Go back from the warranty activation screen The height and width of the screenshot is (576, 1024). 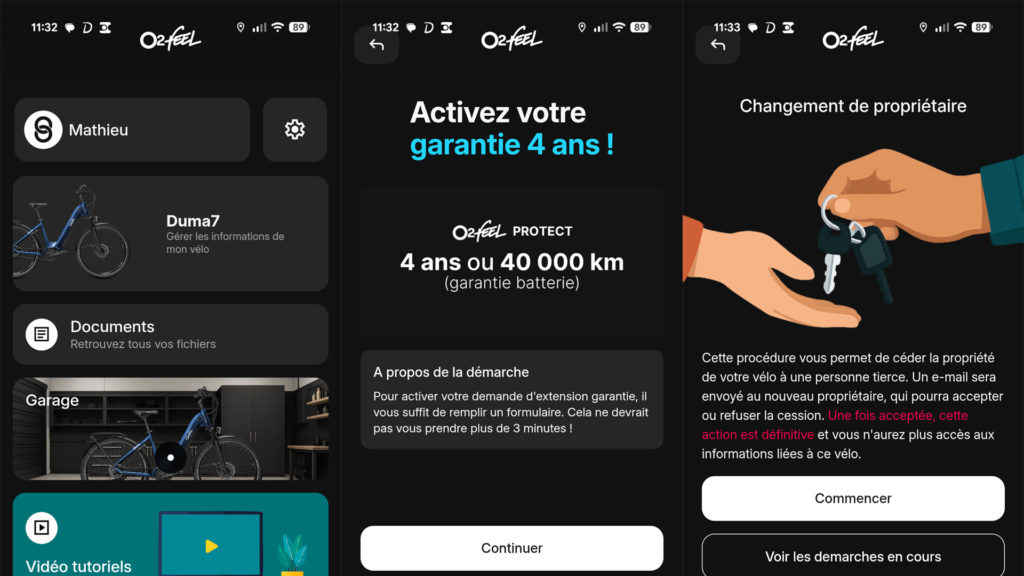(x=376, y=45)
